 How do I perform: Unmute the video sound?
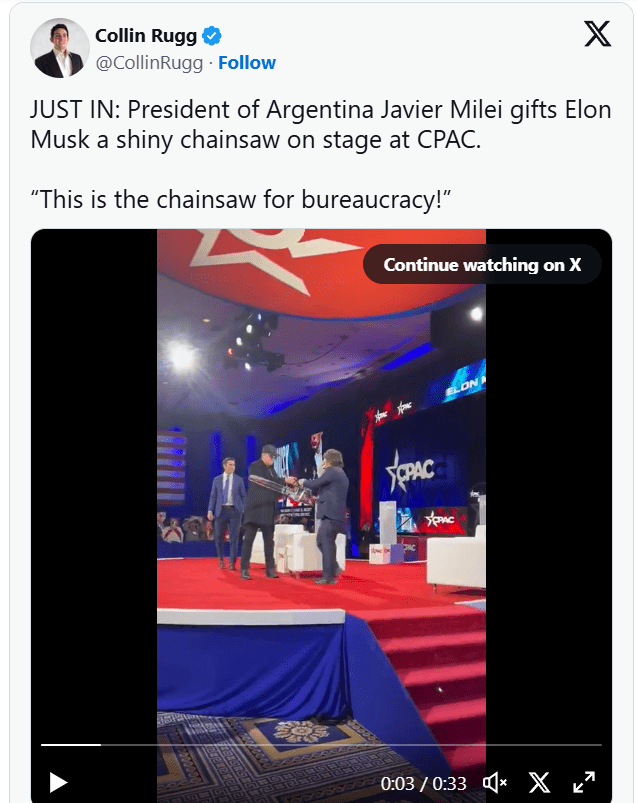coord(495,782)
